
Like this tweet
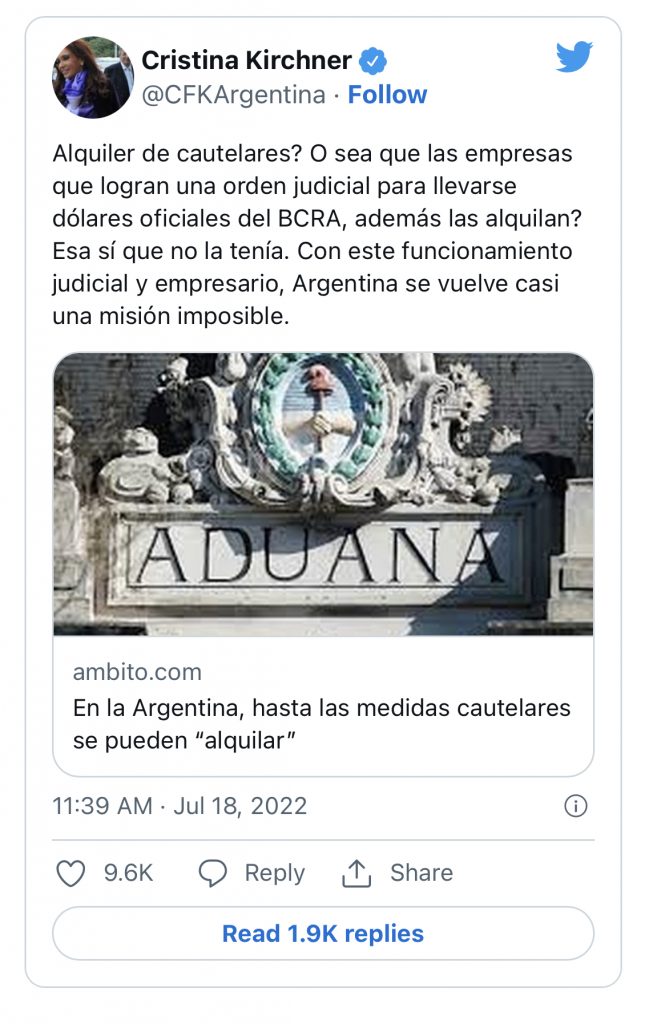pyautogui.click(x=71, y=873)
